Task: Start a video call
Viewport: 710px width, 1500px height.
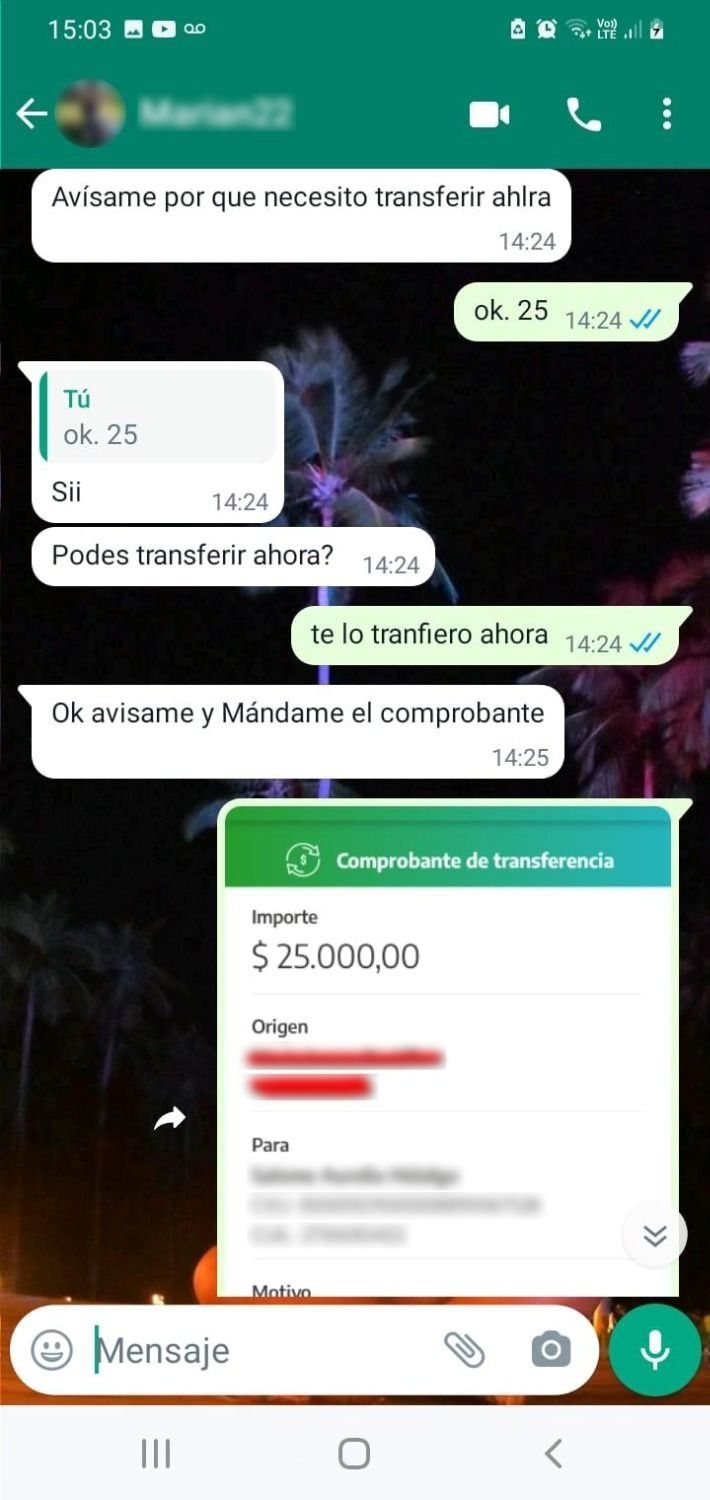Action: 489,115
